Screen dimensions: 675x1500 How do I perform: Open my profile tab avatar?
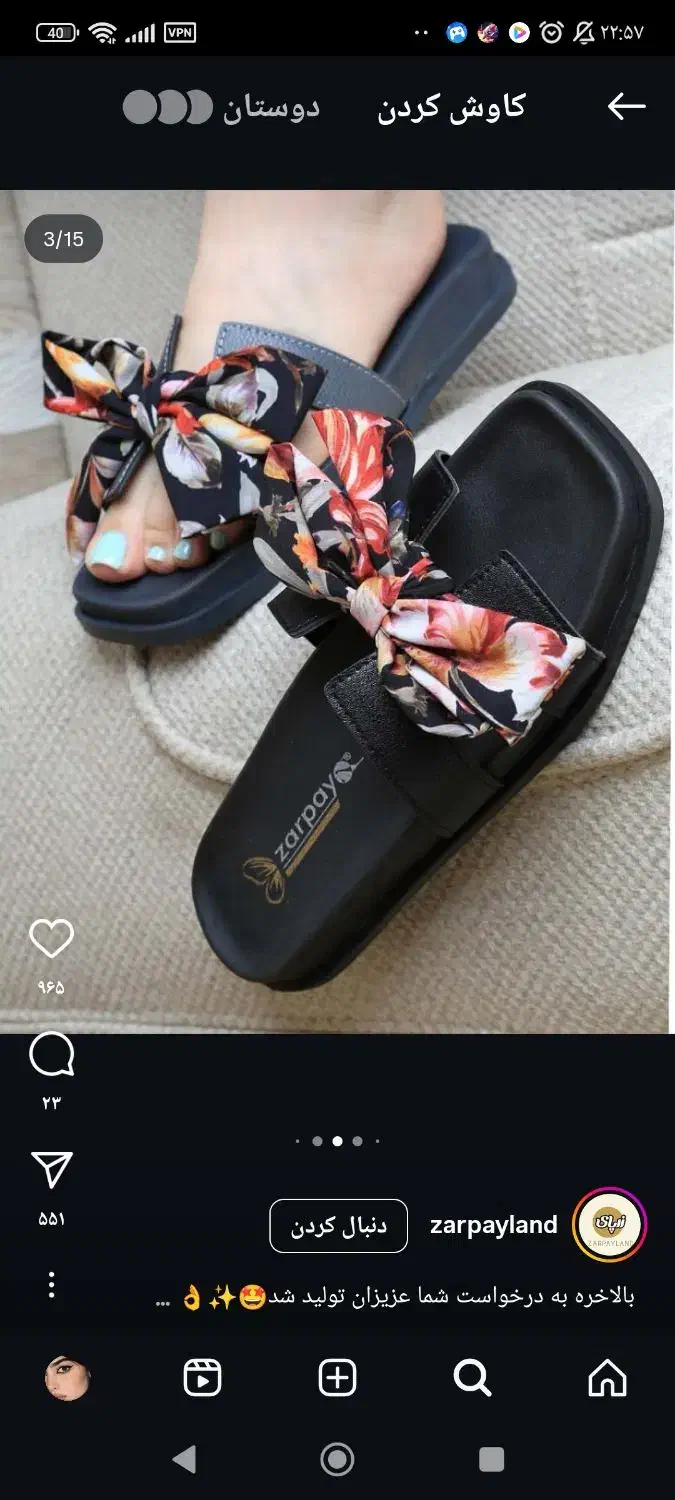coord(67,1379)
